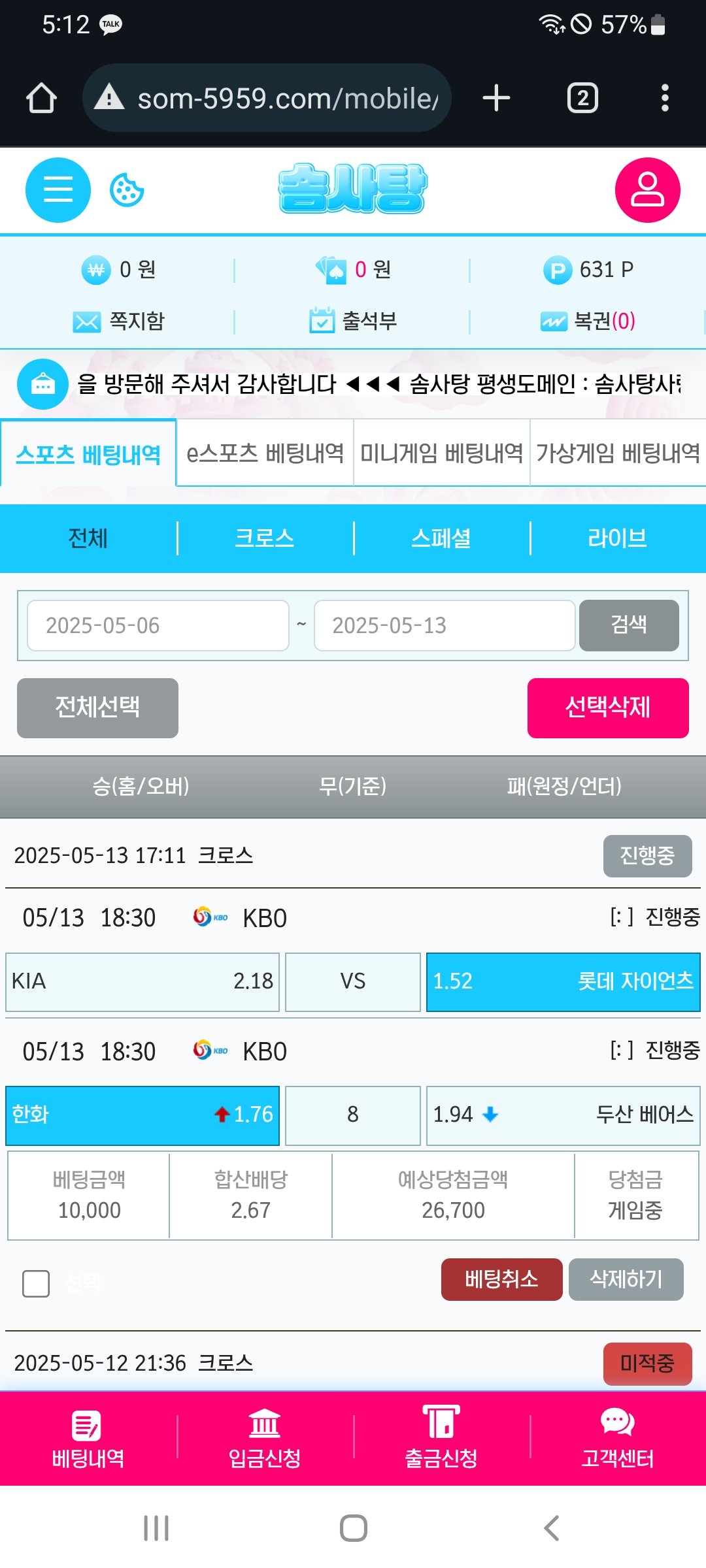Screen dimensions: 706x1568
Task: Open 고객센터 customer center
Action: [617, 1437]
